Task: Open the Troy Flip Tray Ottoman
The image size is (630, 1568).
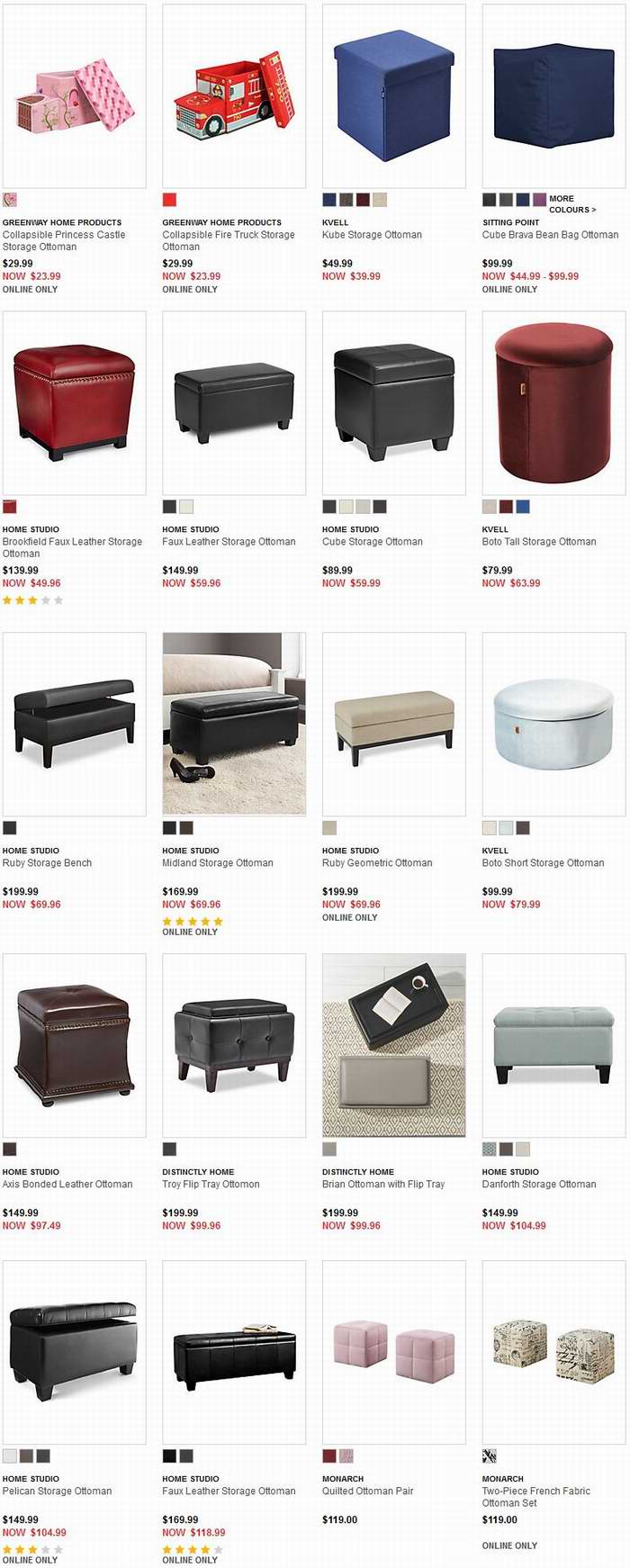Action: point(211,1185)
